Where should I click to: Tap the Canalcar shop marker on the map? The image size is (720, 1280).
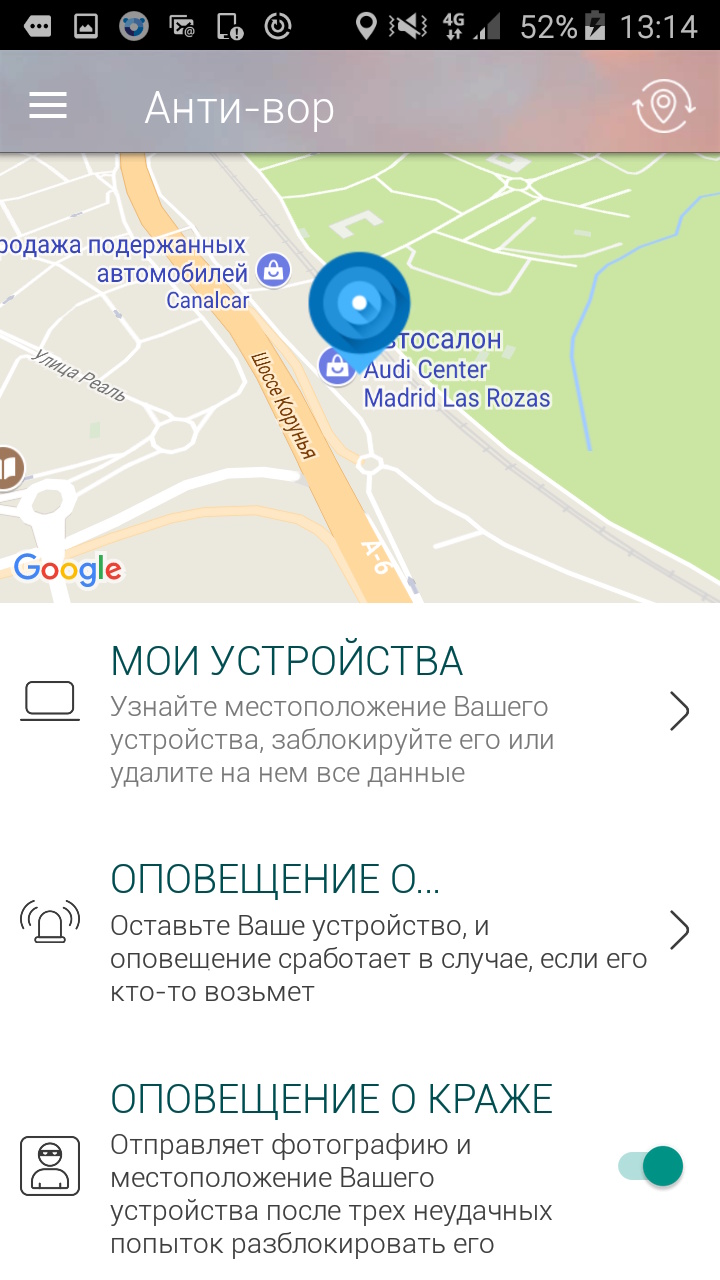pos(273,269)
